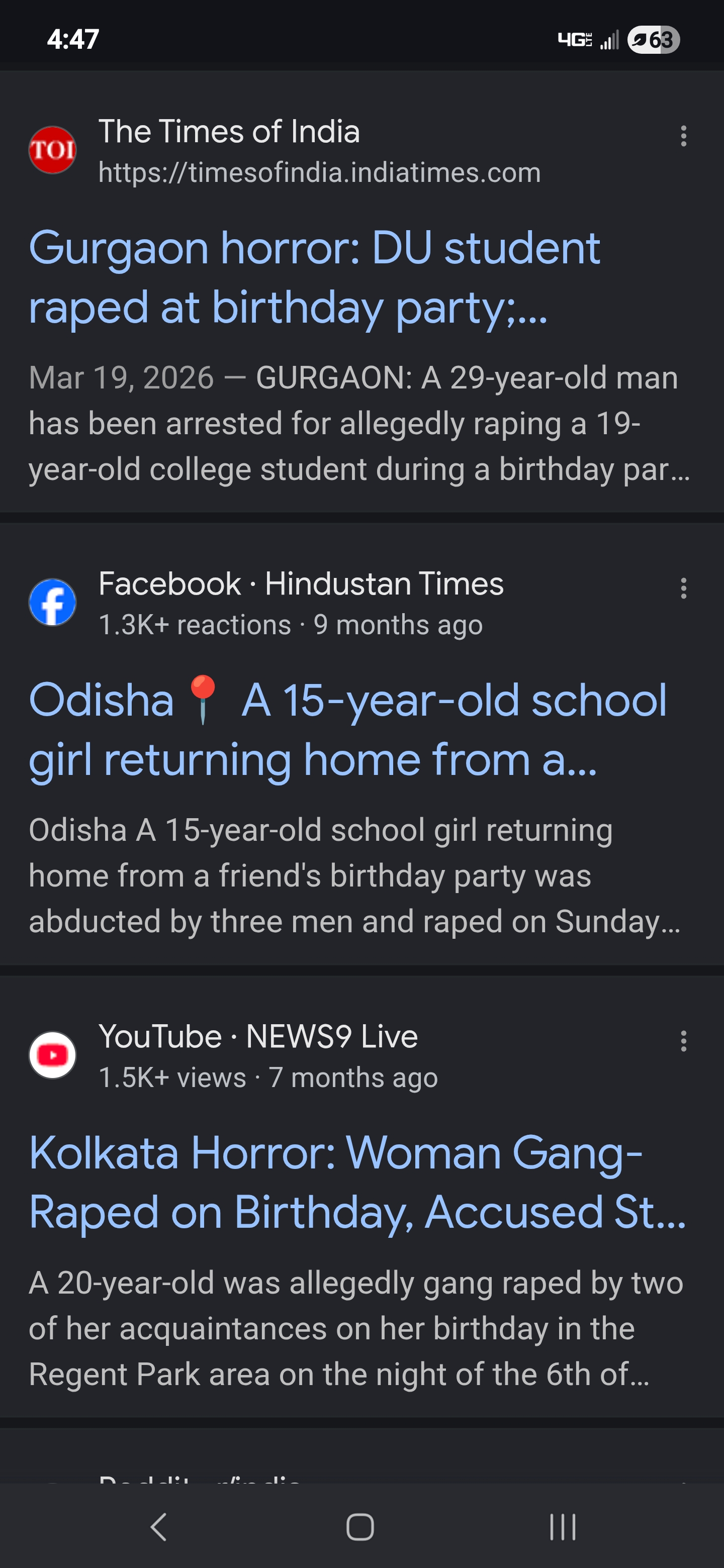The height and width of the screenshot is (1568, 724).
Task: Show recent apps
Action: [x=562, y=1527]
